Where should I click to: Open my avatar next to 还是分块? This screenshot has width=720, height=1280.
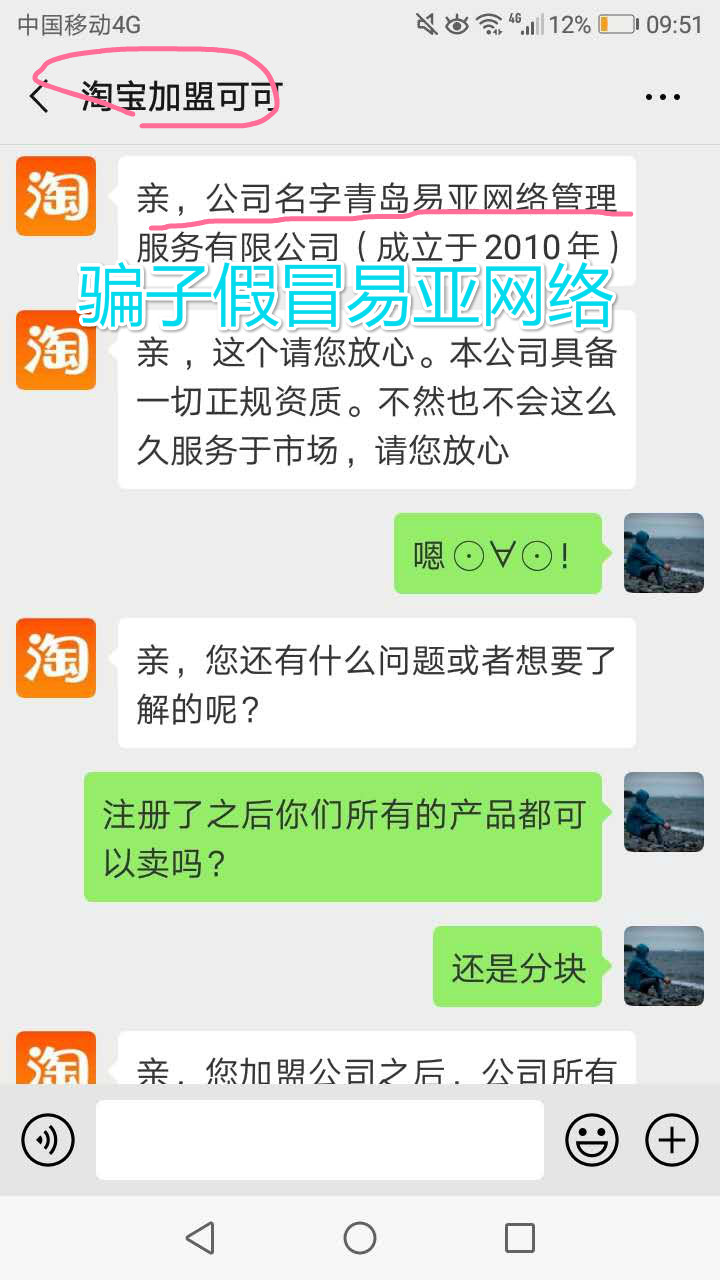tap(664, 966)
